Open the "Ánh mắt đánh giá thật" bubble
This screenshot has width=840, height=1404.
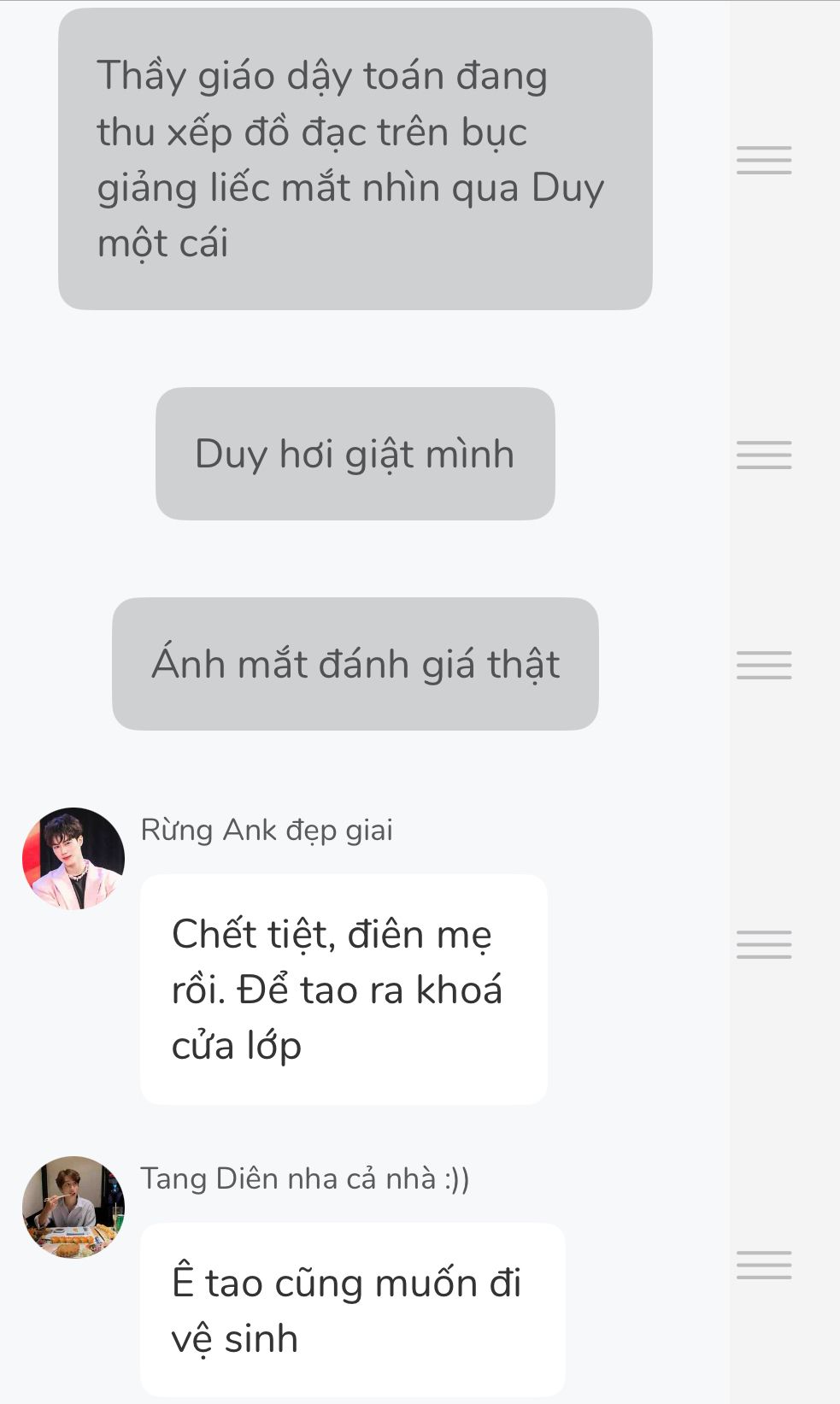(x=355, y=664)
